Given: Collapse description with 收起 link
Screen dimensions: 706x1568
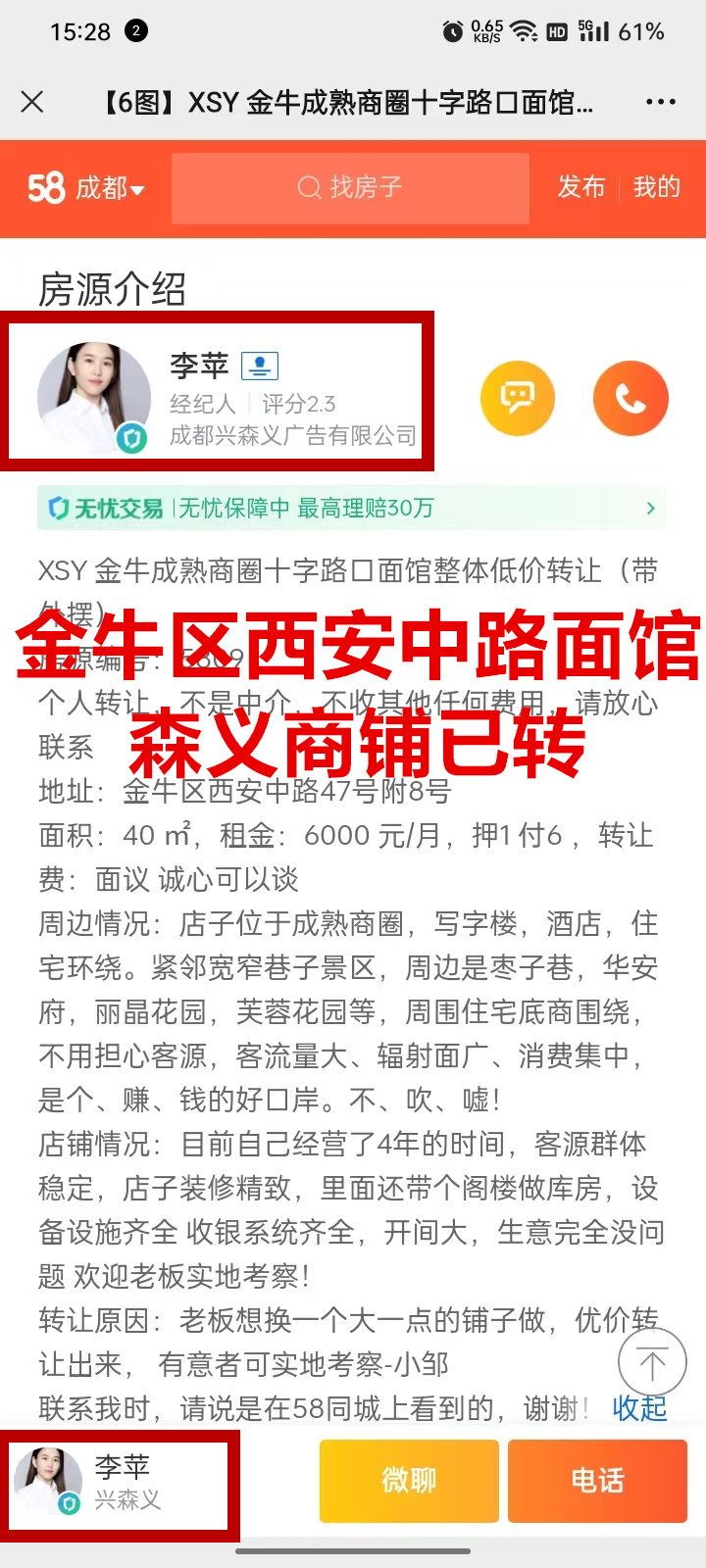Looking at the screenshot, I should [638, 1408].
